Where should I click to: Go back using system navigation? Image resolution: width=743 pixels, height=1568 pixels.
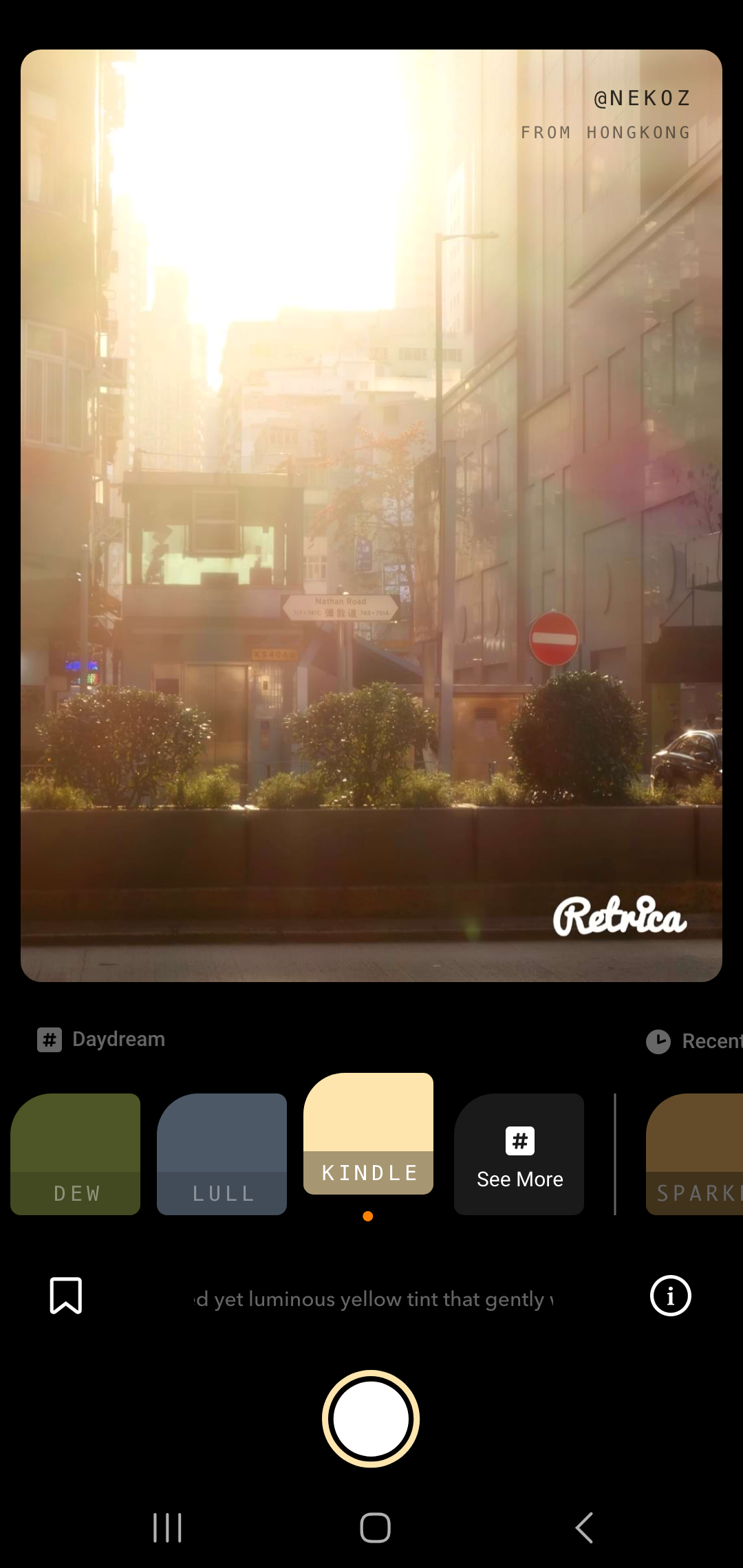[584, 1527]
